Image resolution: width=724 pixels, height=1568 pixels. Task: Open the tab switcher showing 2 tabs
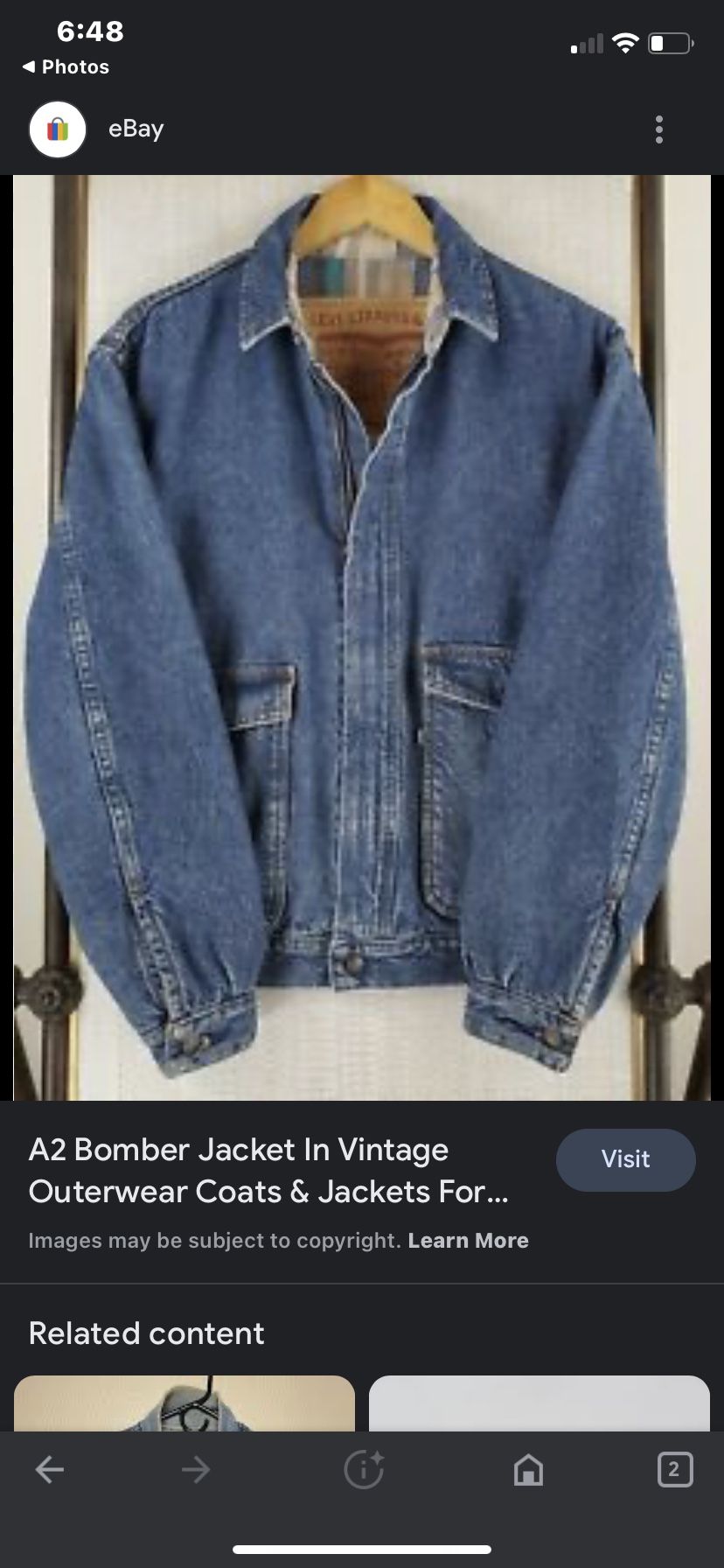[674, 1471]
